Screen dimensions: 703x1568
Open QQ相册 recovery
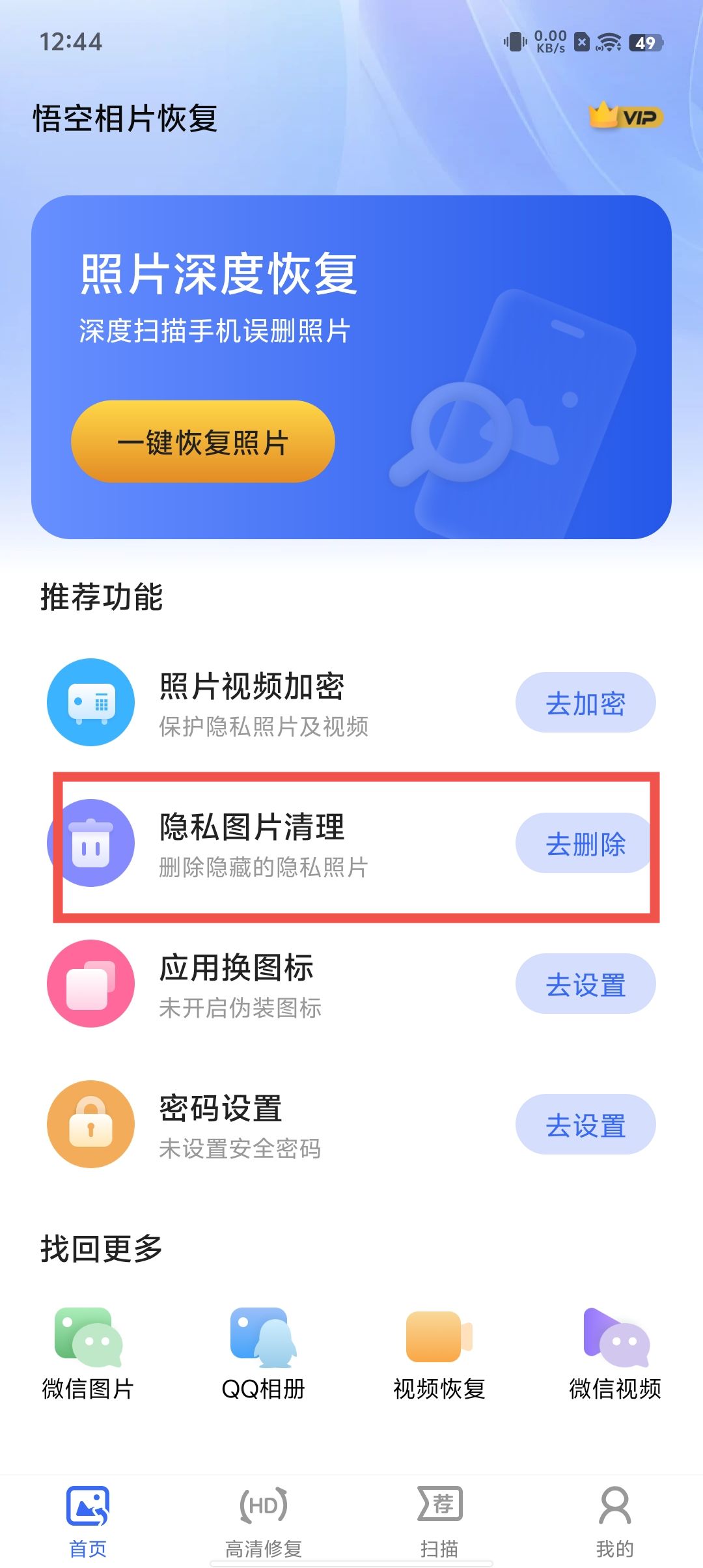coord(264,1354)
